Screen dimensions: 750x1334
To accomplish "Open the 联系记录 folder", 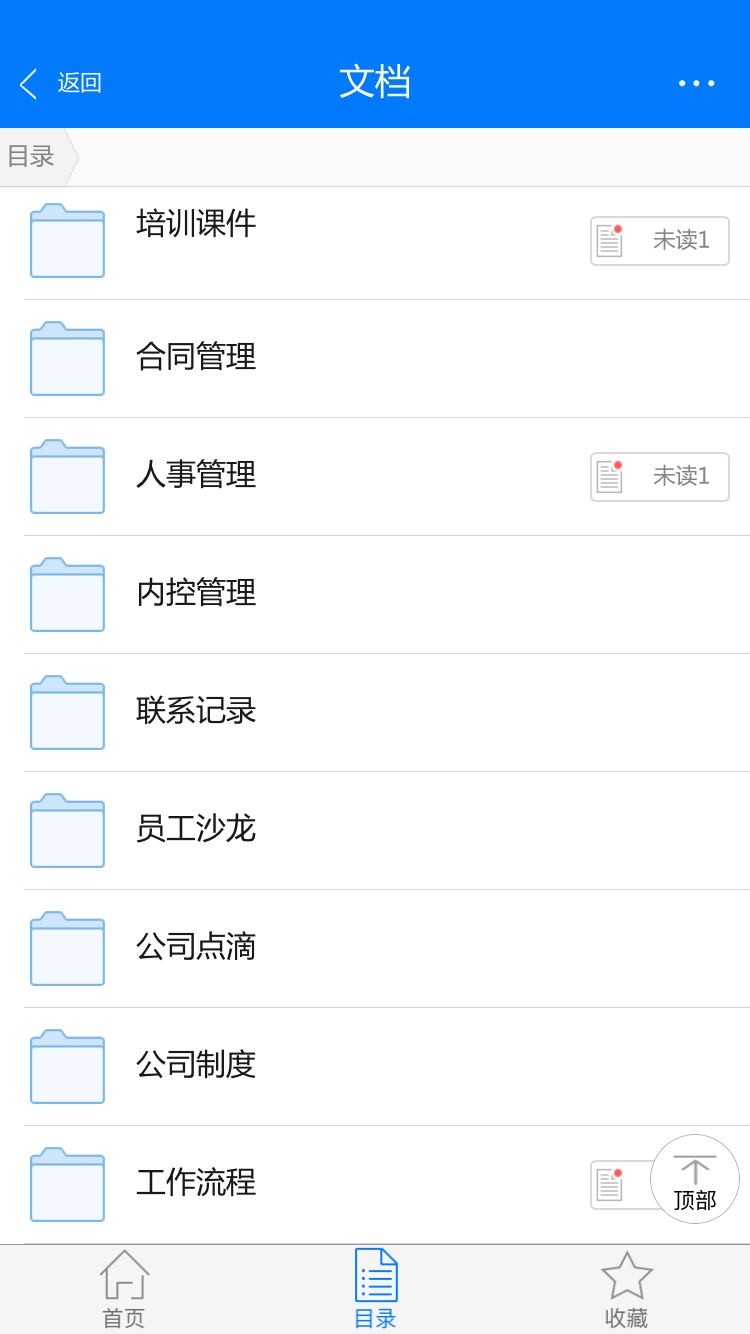I will point(375,713).
